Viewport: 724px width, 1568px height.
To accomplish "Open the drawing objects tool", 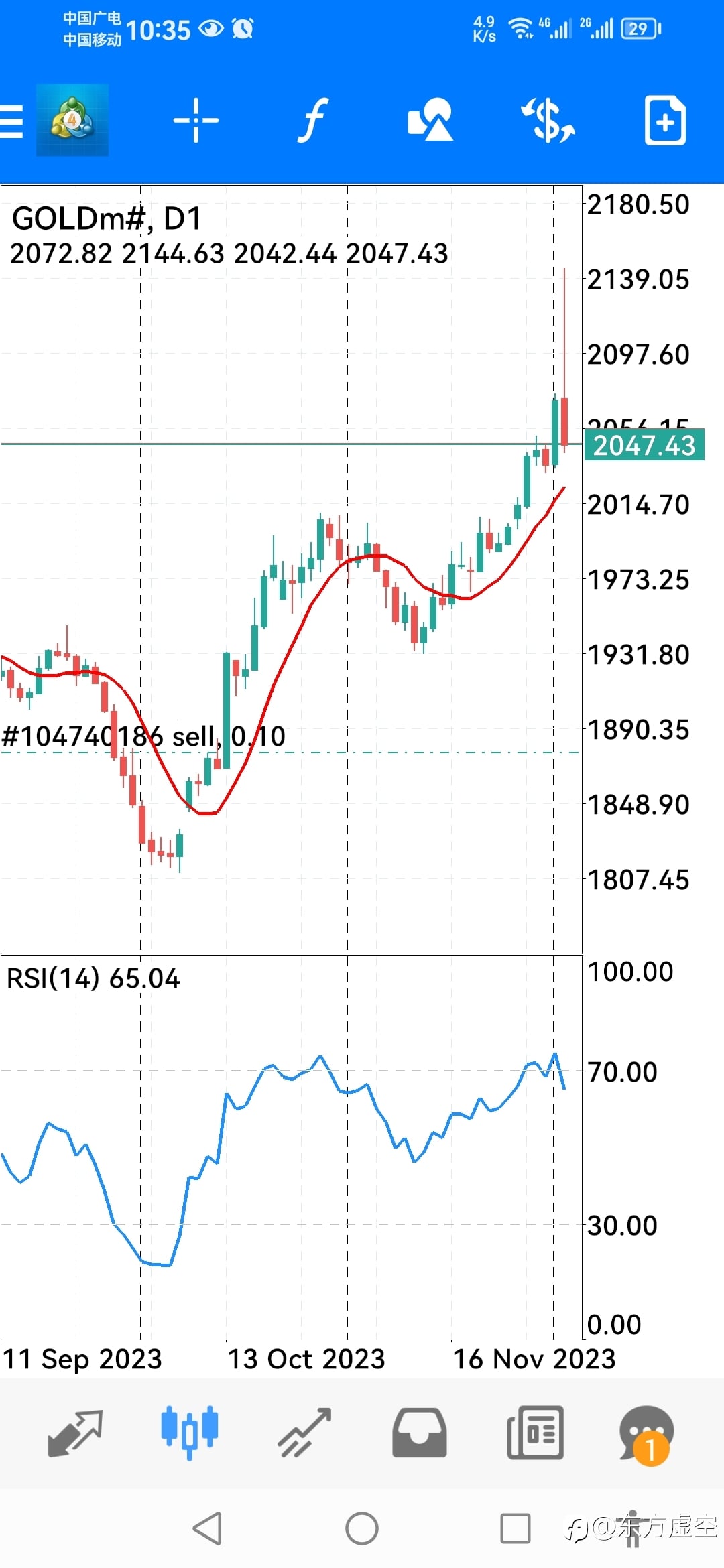I will 430,120.
